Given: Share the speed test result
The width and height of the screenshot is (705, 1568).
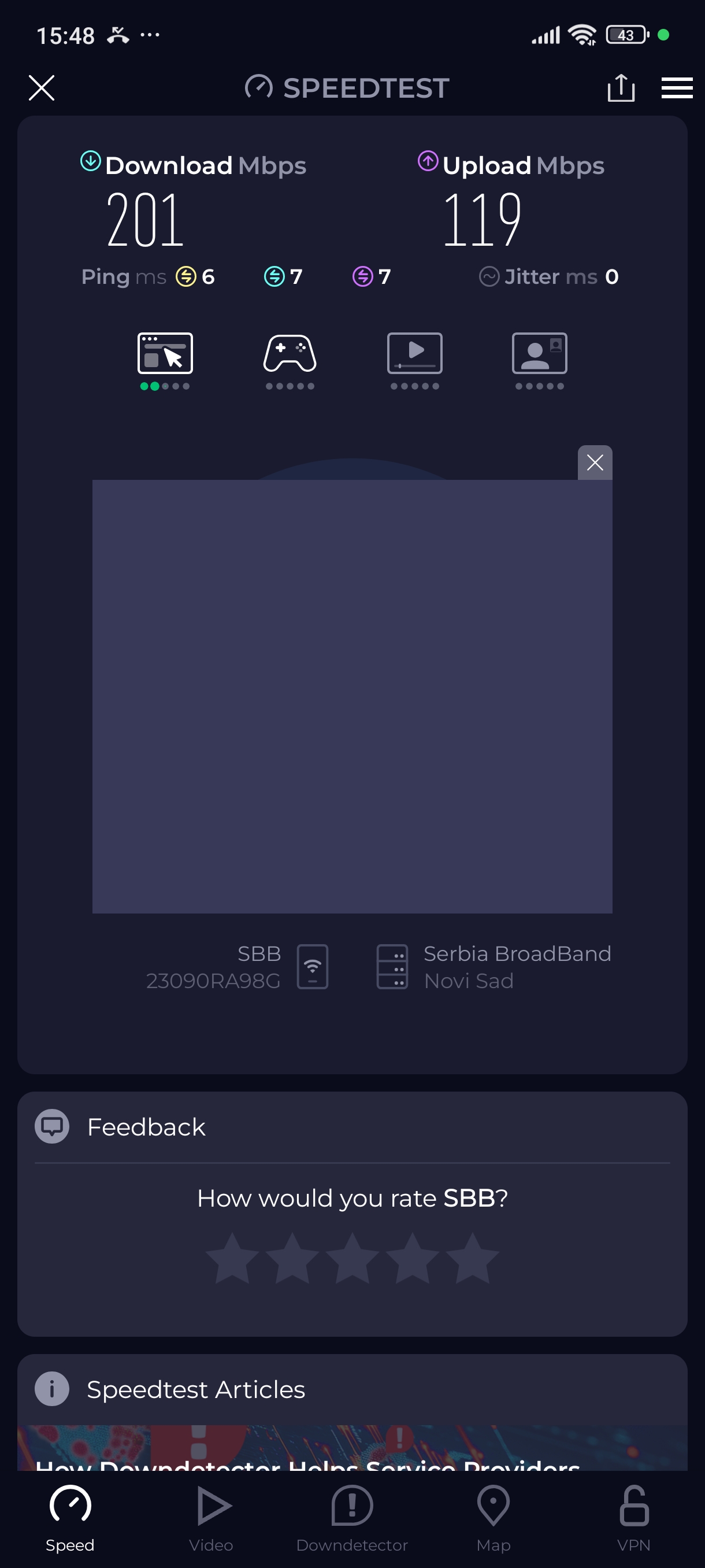Looking at the screenshot, I should click(621, 88).
